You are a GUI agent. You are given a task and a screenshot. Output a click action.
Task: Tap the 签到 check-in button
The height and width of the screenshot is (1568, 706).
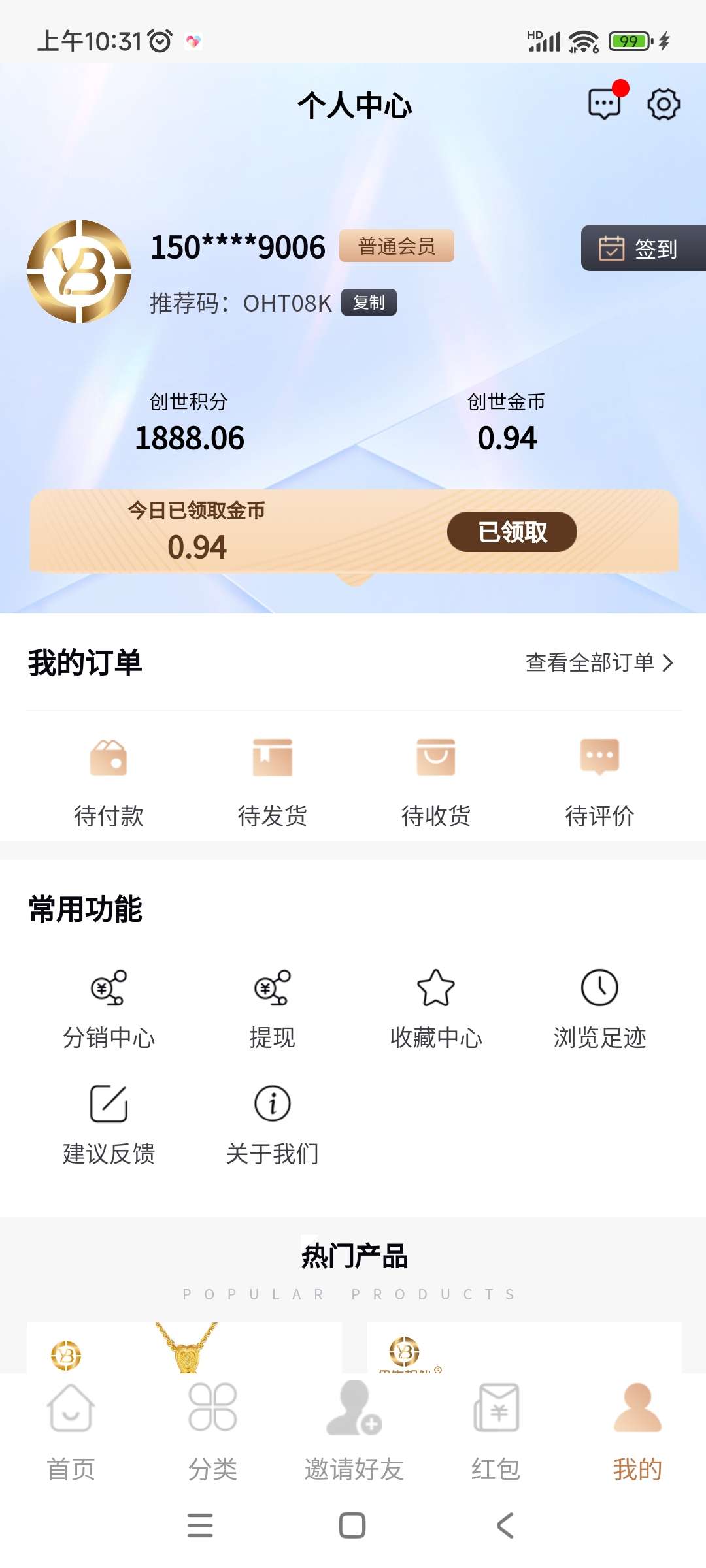coord(642,248)
